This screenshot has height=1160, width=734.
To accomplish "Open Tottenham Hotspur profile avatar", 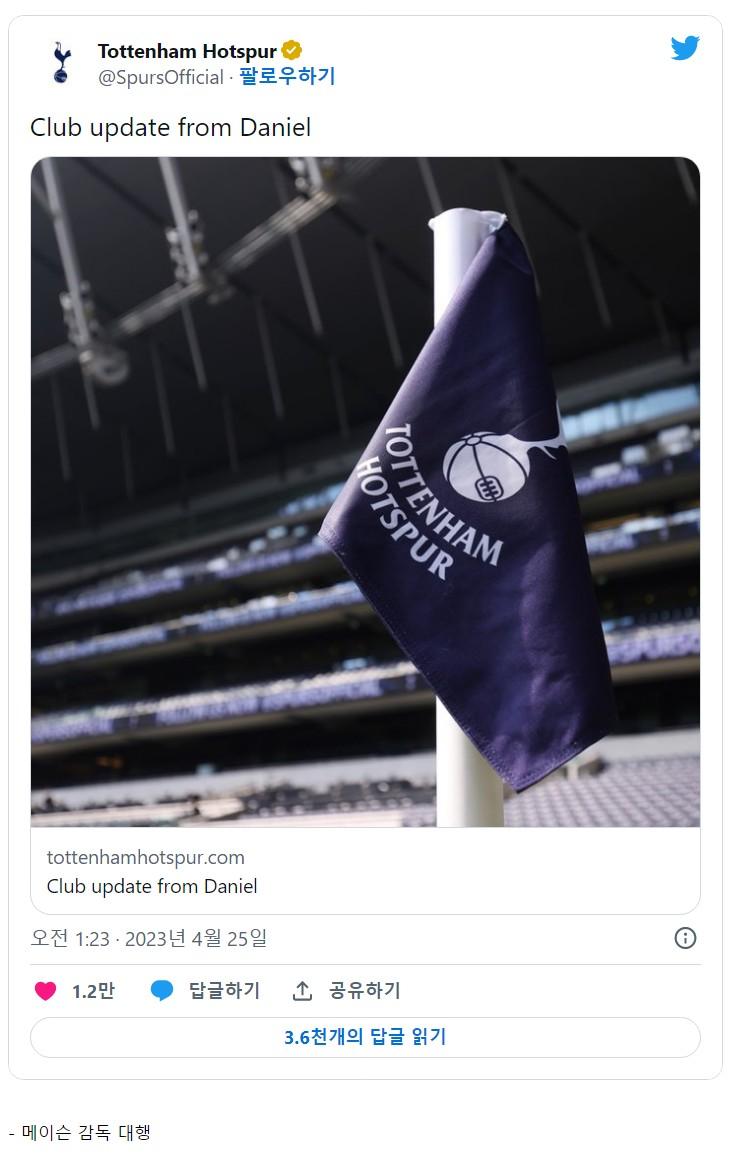I will (61, 63).
